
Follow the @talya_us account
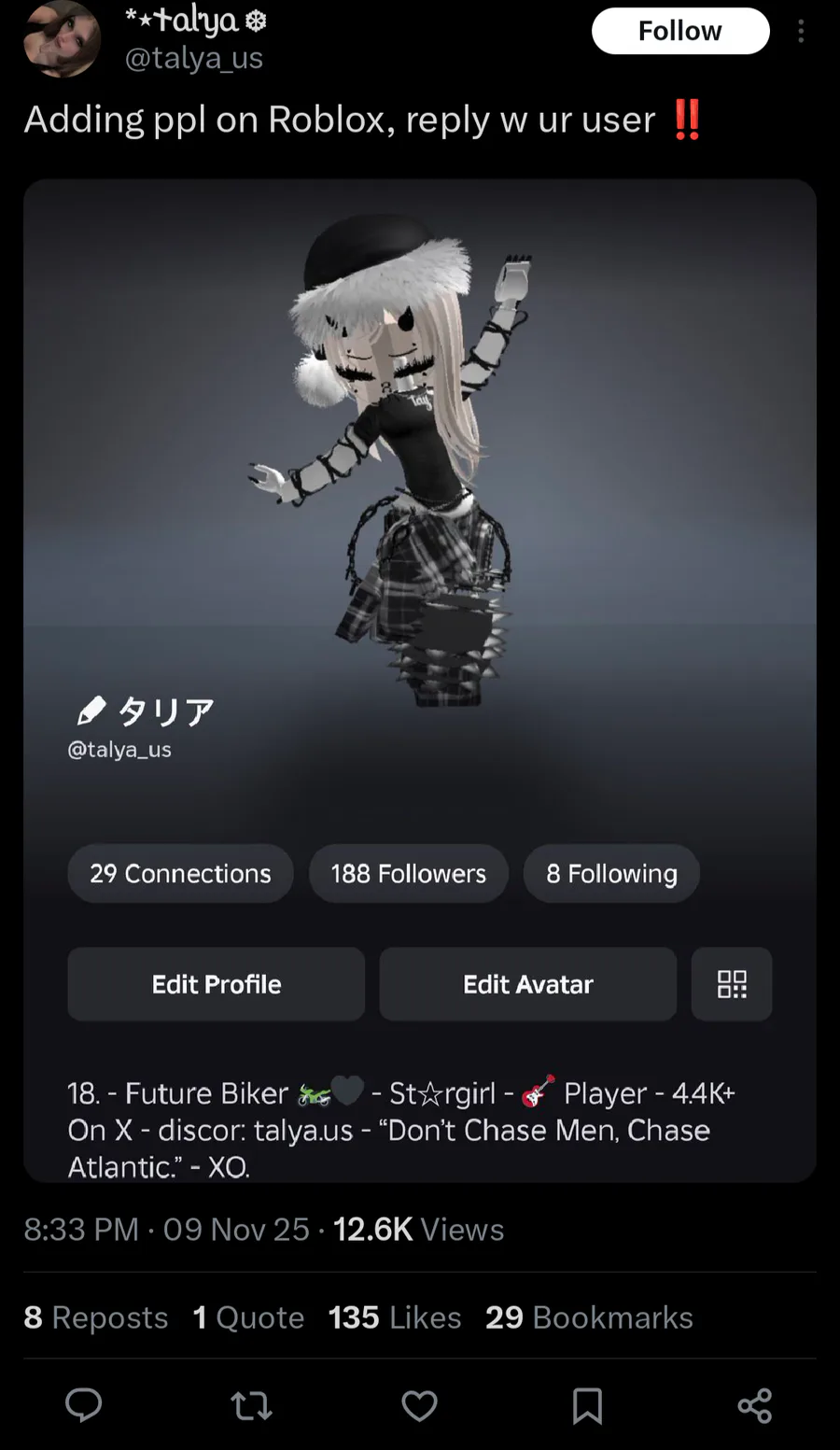coord(679,32)
